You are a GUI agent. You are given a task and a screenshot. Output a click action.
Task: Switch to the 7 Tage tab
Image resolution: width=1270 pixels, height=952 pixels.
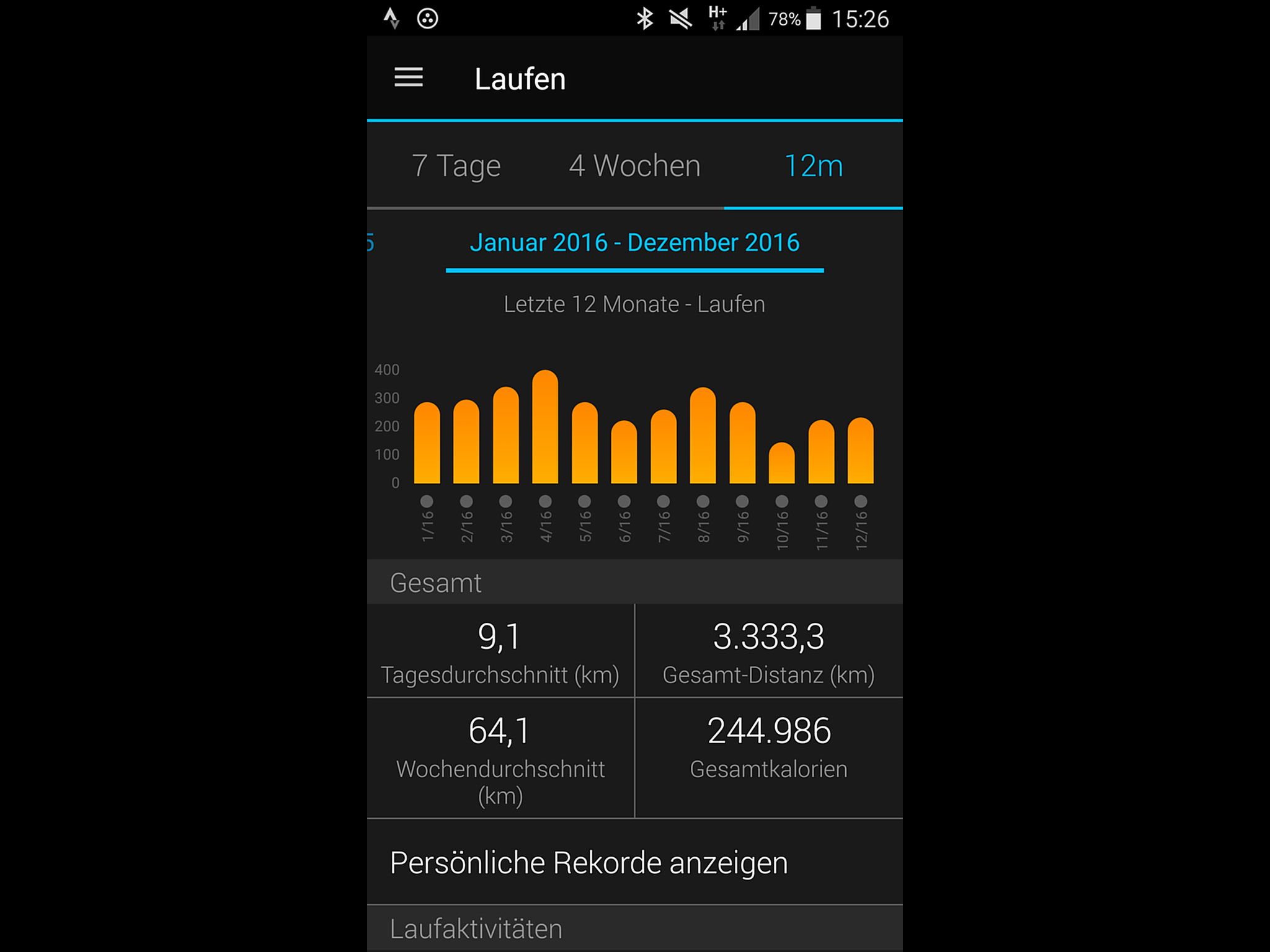456,166
